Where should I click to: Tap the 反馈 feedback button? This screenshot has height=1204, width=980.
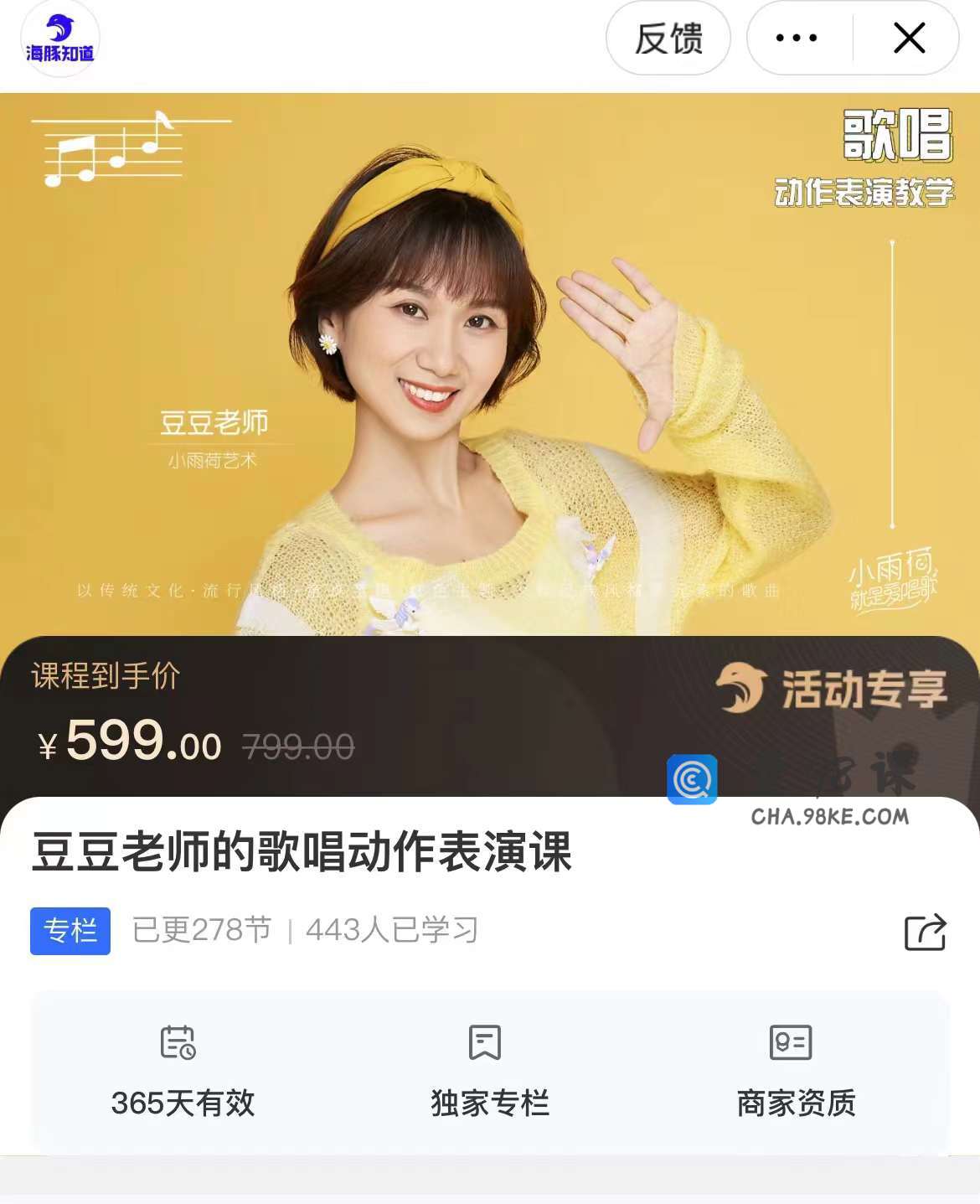(668, 39)
